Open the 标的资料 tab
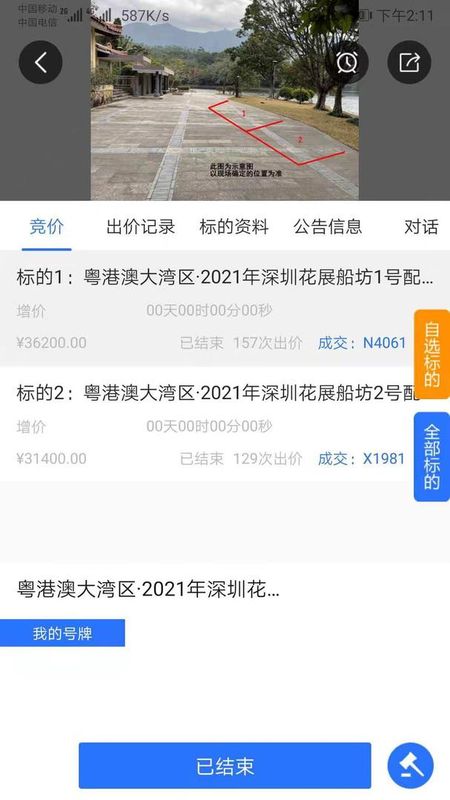This screenshot has width=450, height=800. pyautogui.click(x=234, y=227)
